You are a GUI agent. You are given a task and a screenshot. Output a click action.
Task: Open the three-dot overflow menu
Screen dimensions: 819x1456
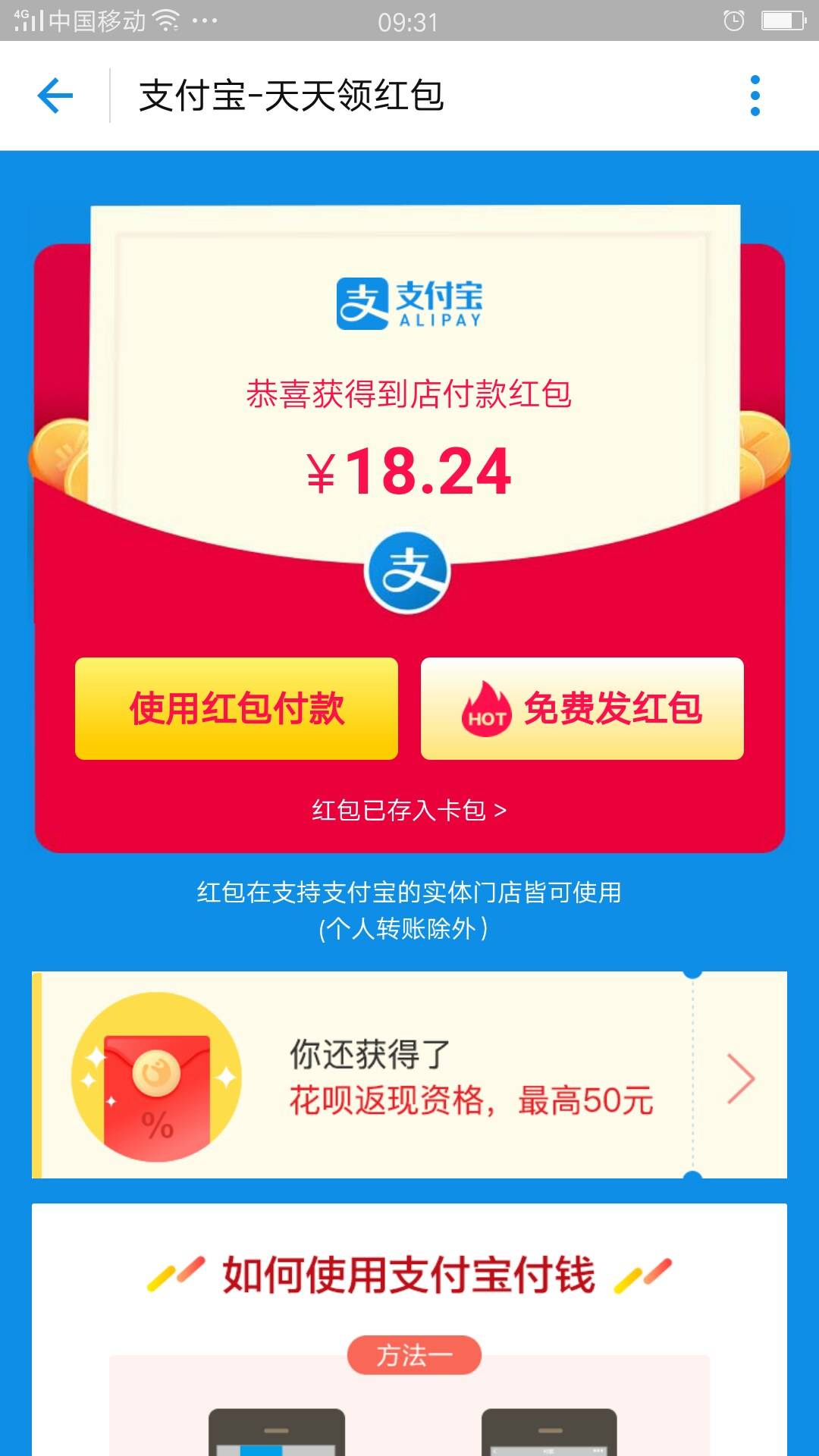(755, 96)
